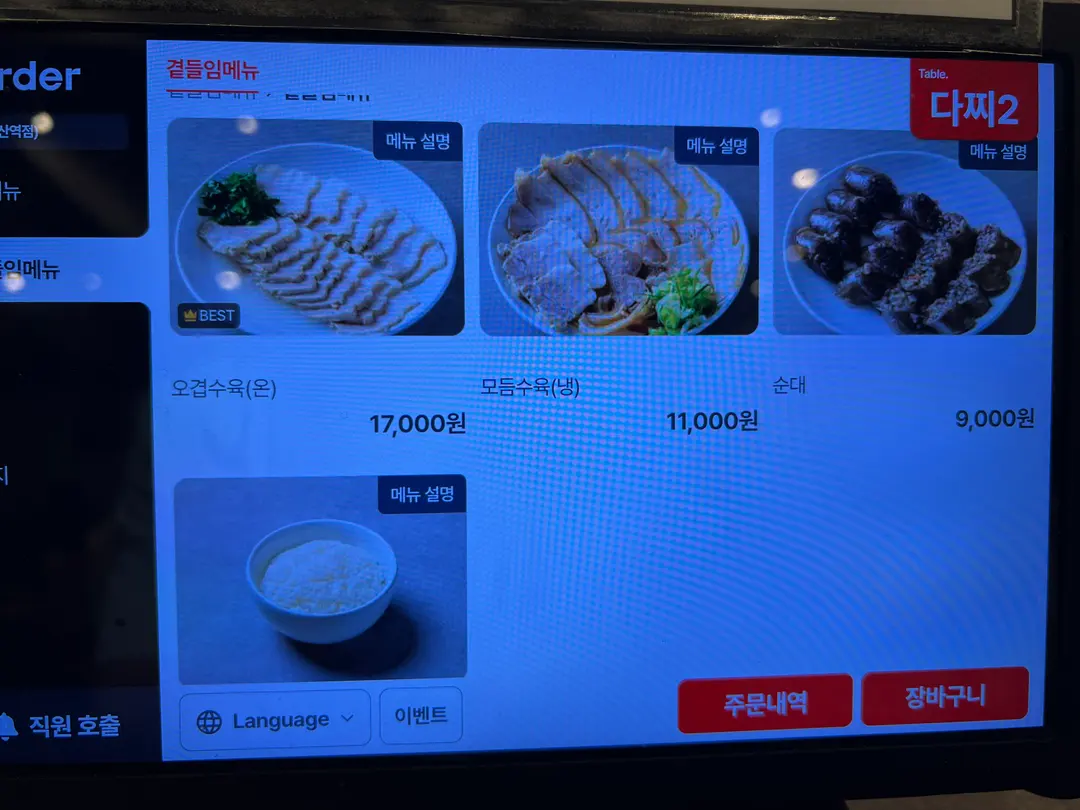
Task: View order history with 주문내역
Action: [x=765, y=703]
